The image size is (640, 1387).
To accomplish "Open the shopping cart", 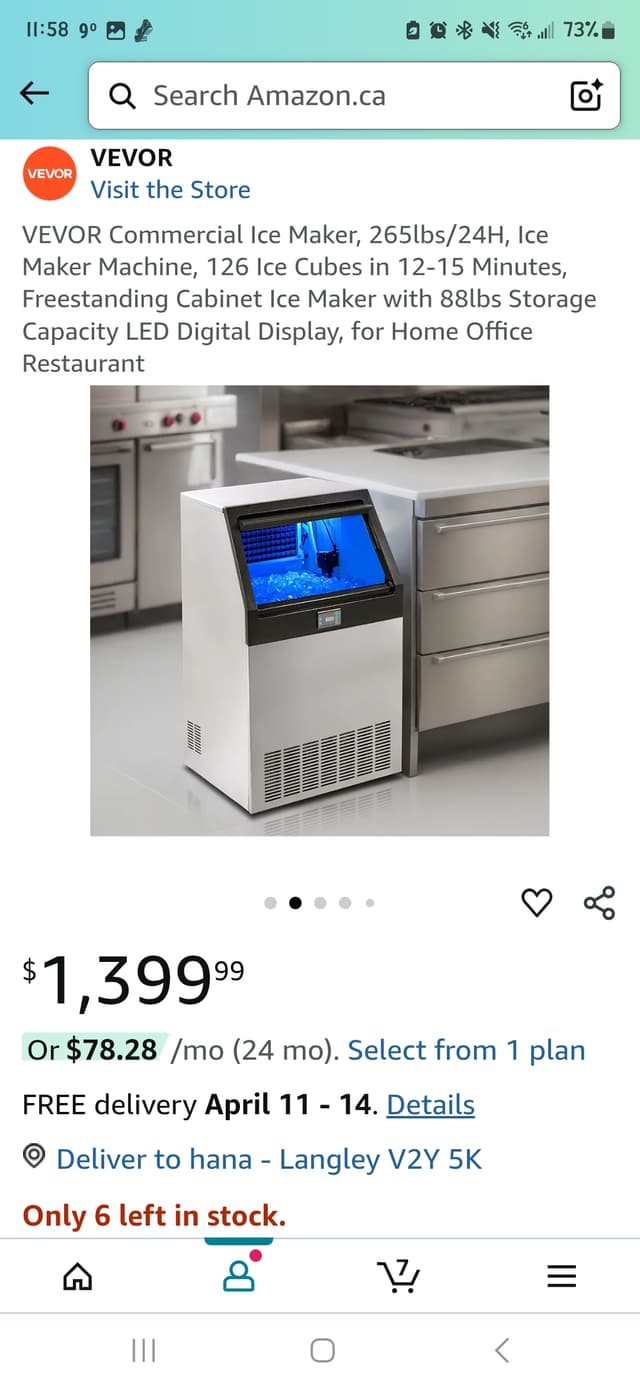I will (x=400, y=1276).
